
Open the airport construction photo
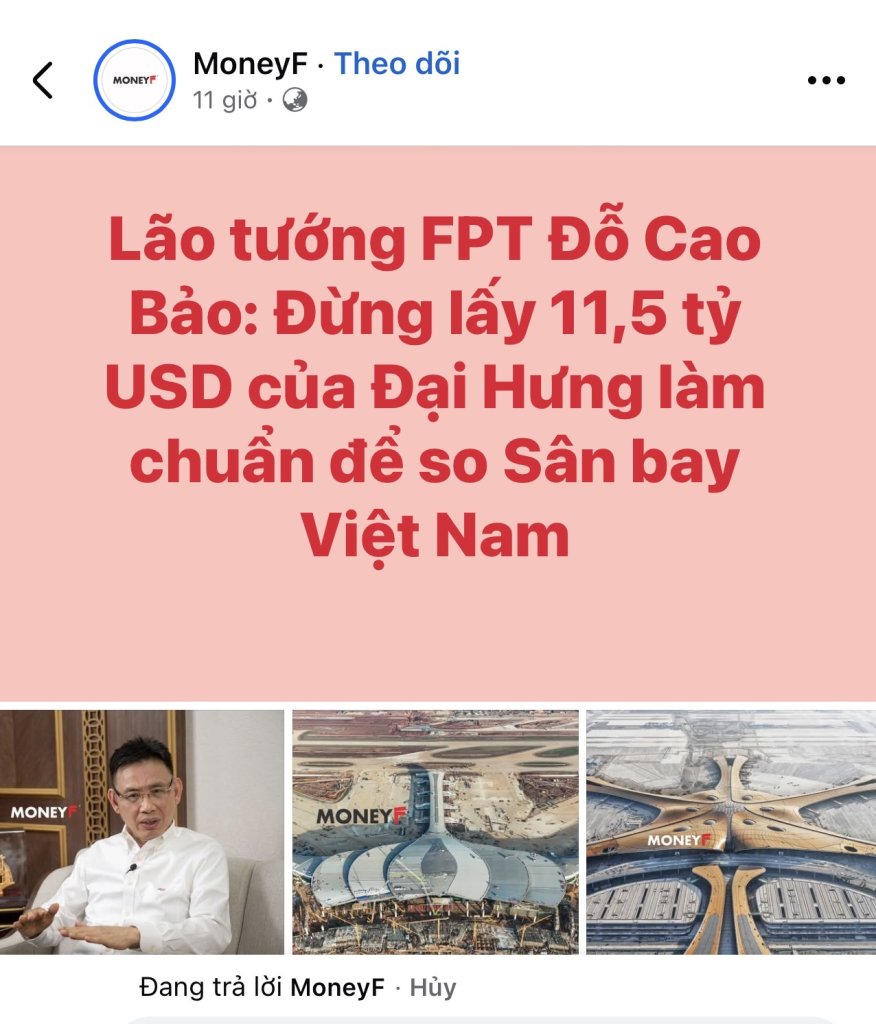(x=435, y=831)
